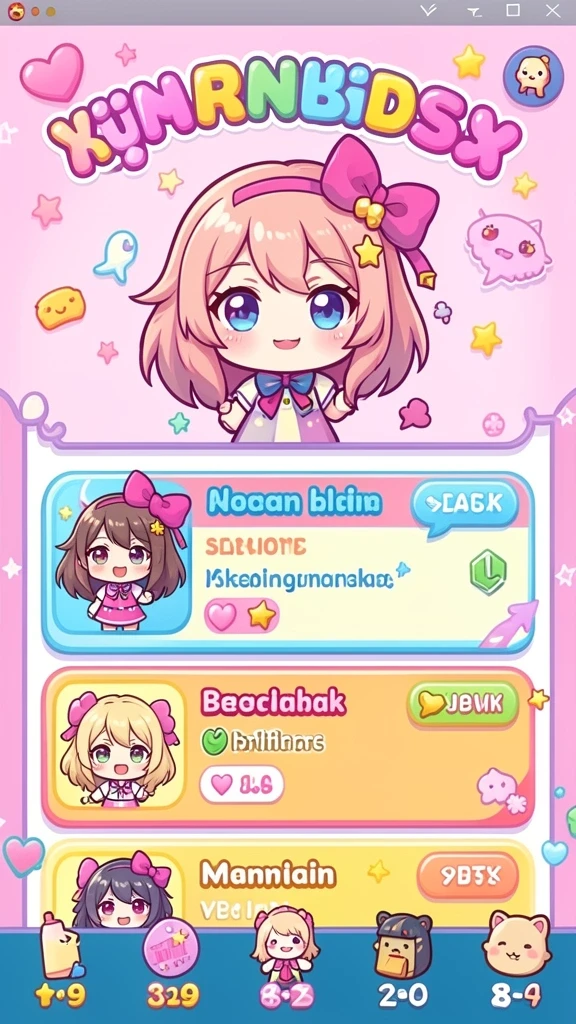Open the Manniain character card
Screen dimensions: 576x1024
(x=288, y=882)
